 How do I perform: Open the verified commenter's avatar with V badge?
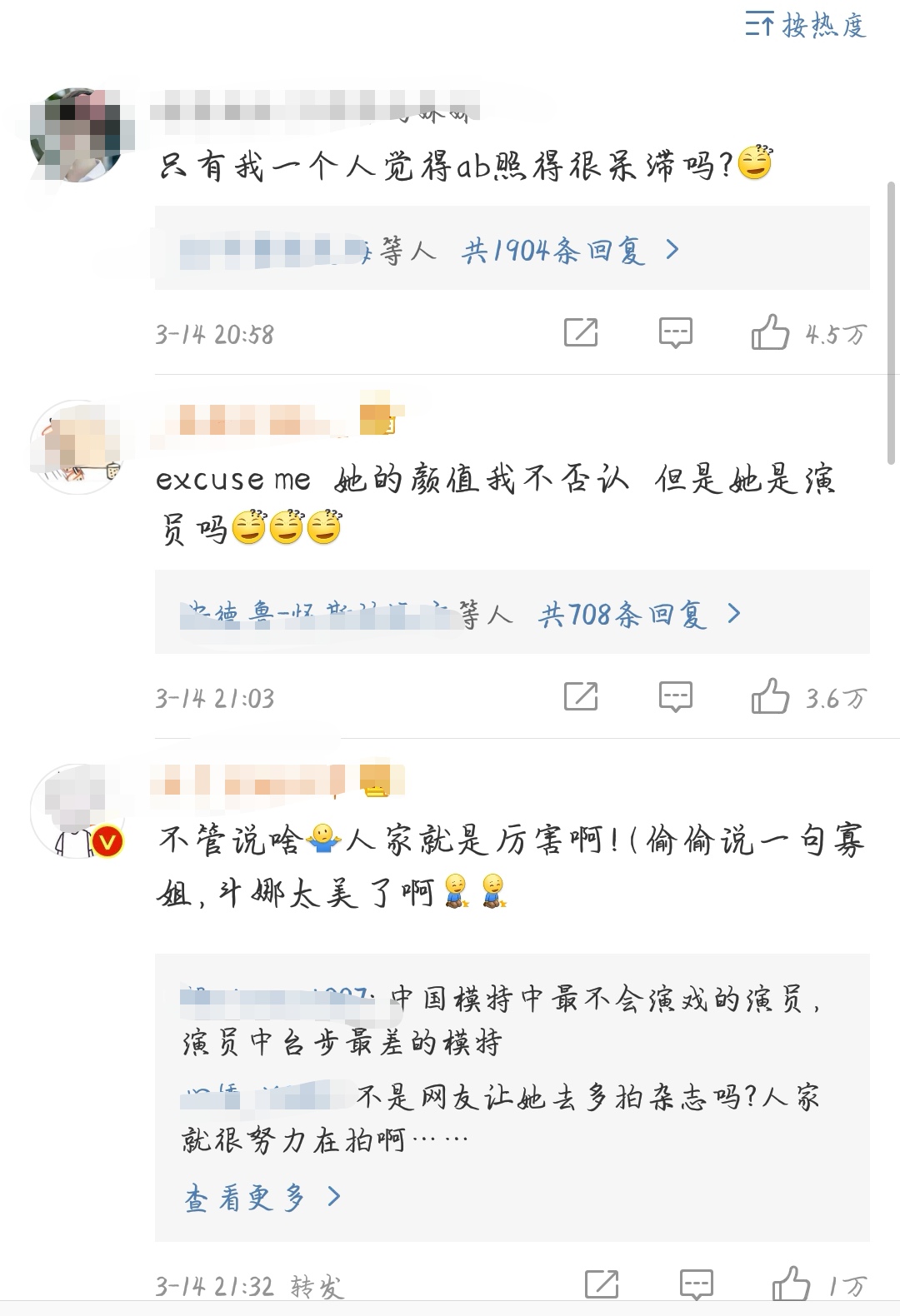(x=77, y=811)
